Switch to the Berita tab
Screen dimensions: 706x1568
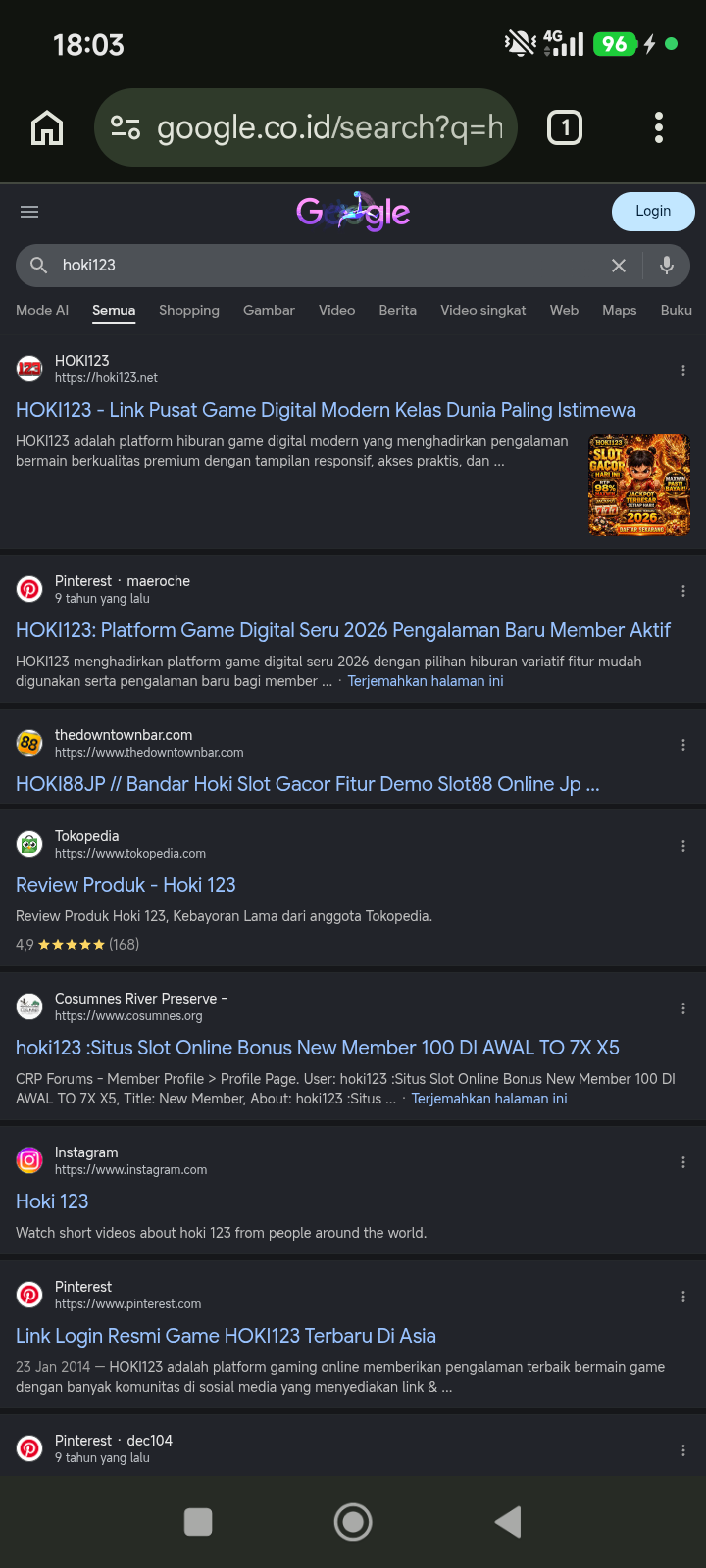tap(398, 310)
